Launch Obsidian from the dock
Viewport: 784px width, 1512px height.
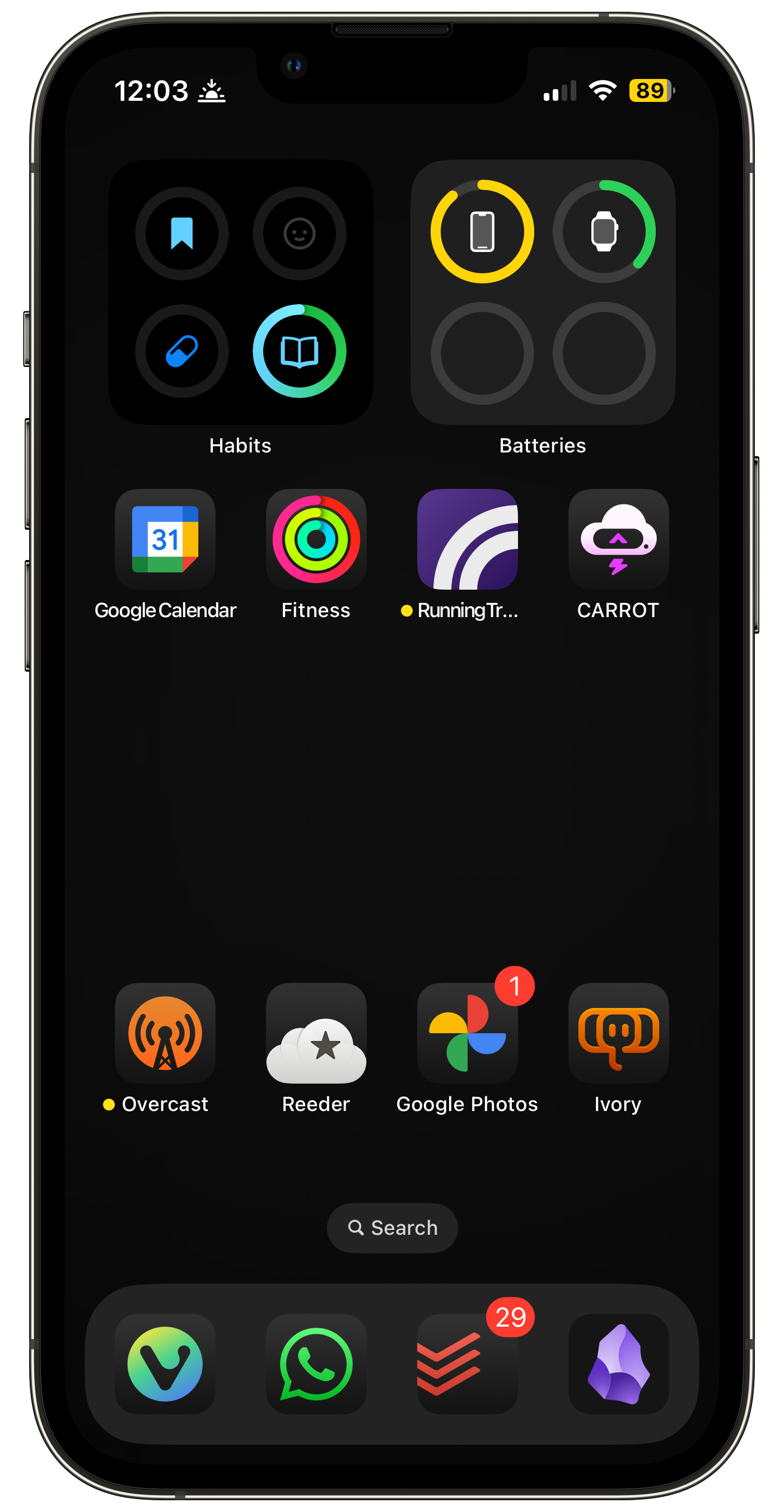click(618, 1364)
